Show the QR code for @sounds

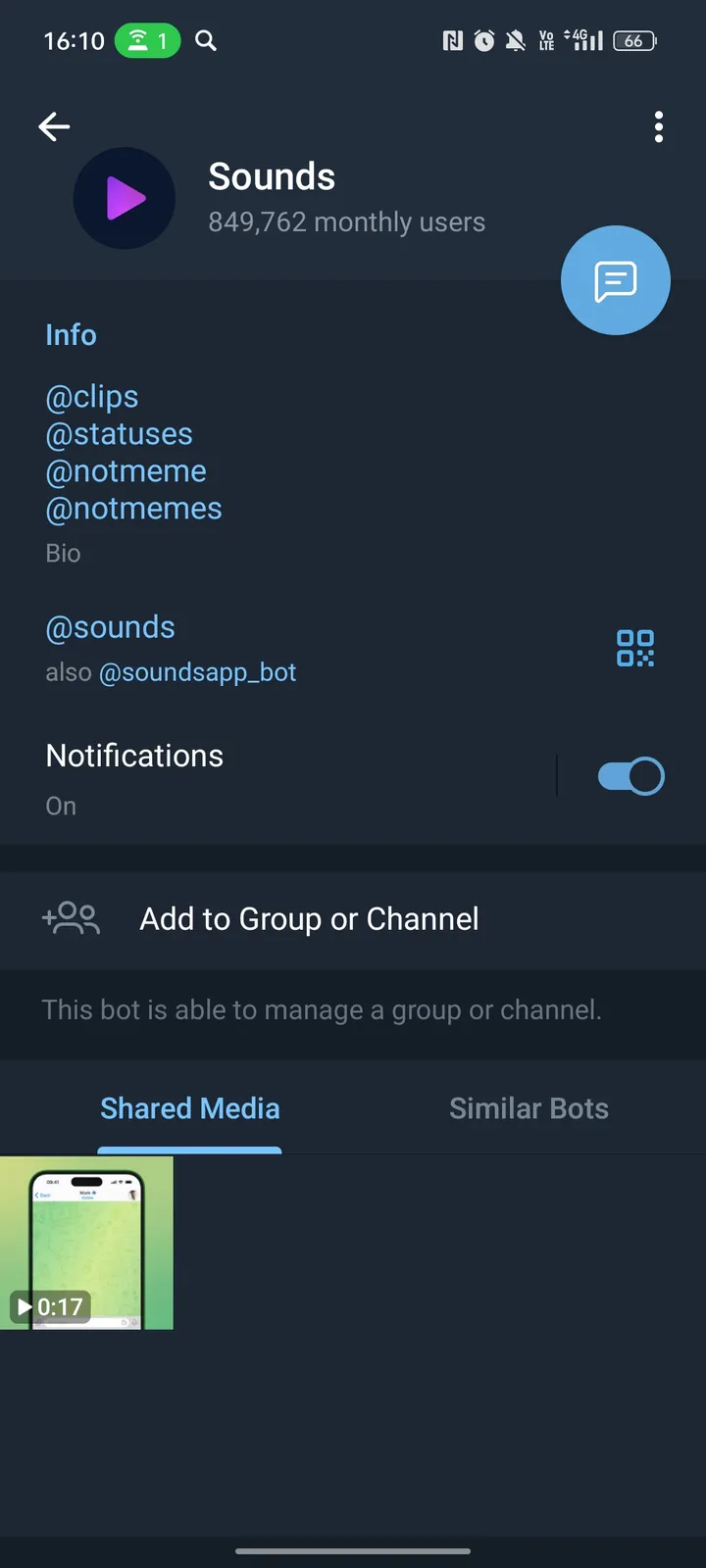pyautogui.click(x=634, y=648)
